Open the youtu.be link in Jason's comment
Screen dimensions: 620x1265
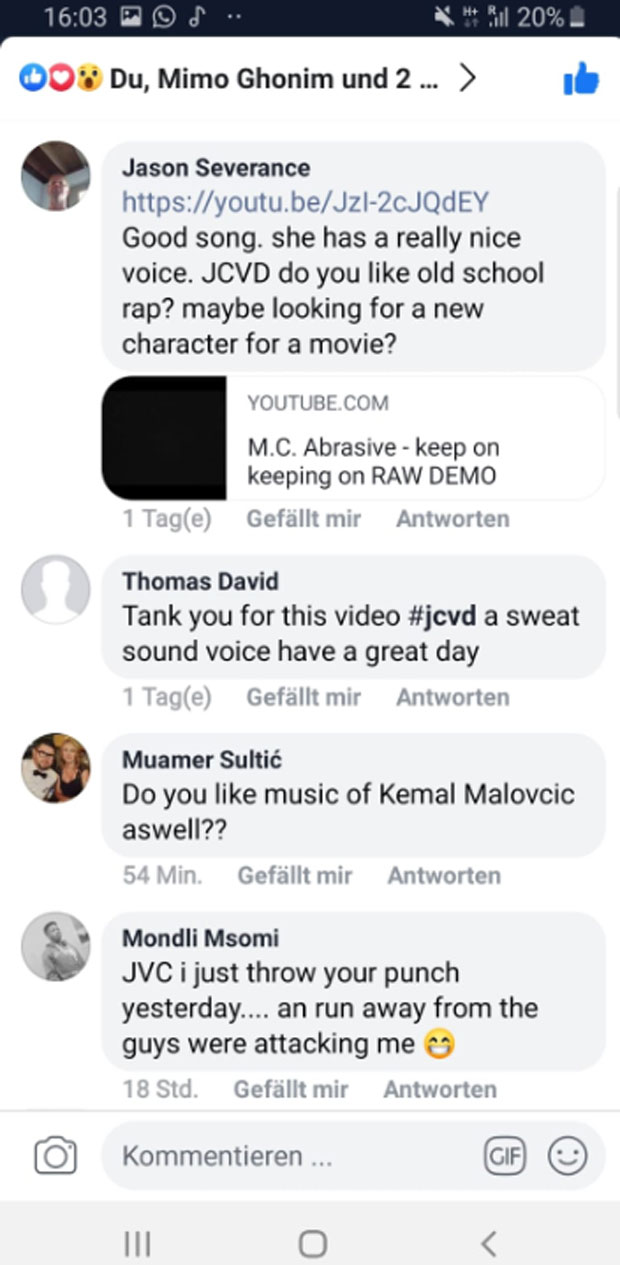305,202
